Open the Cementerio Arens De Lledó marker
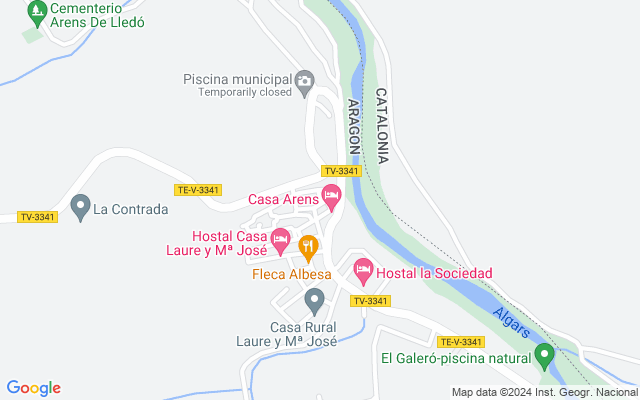This screenshot has height=400, width=640. pos(37,12)
